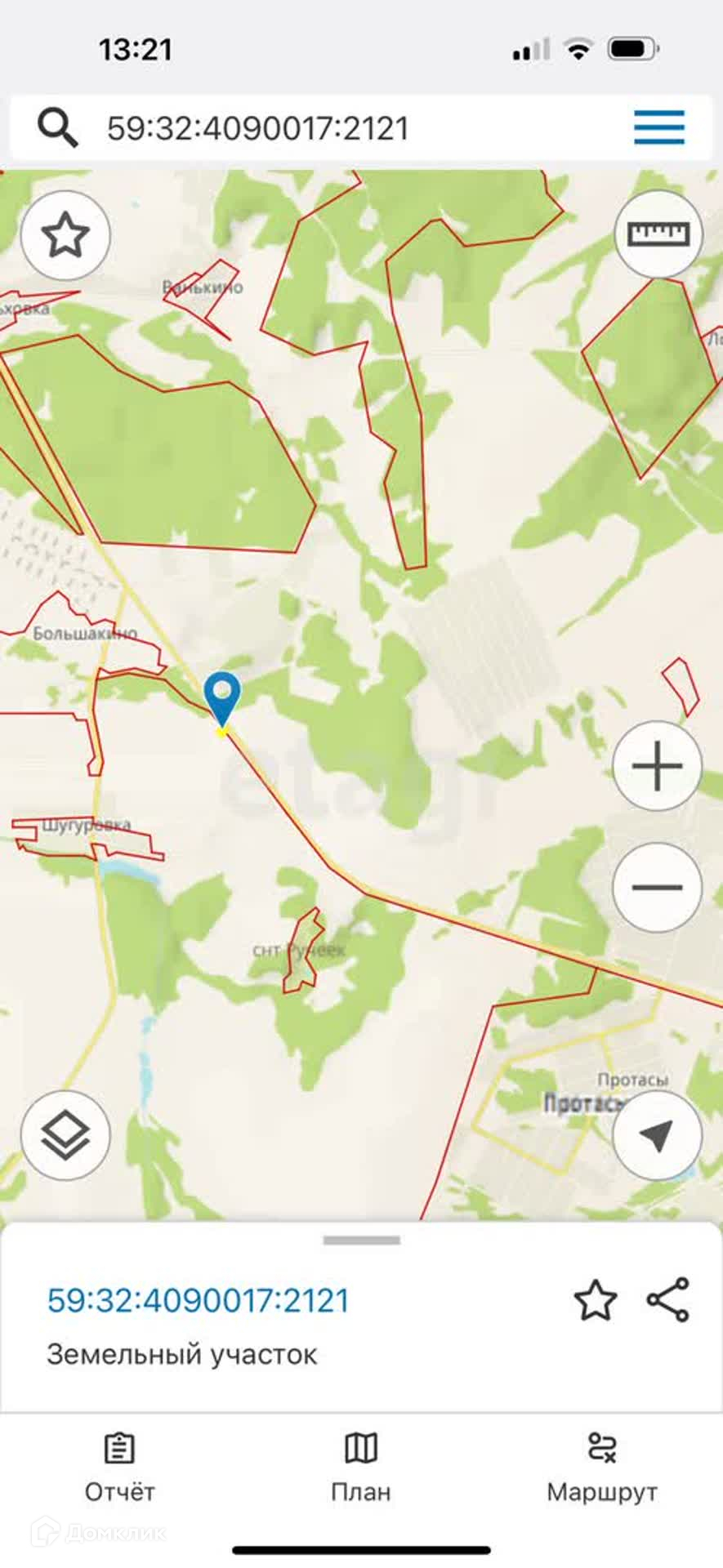Open parcel 59:32:4090017:2121 details link
Screen dimensions: 723x1568
pos(199,1301)
